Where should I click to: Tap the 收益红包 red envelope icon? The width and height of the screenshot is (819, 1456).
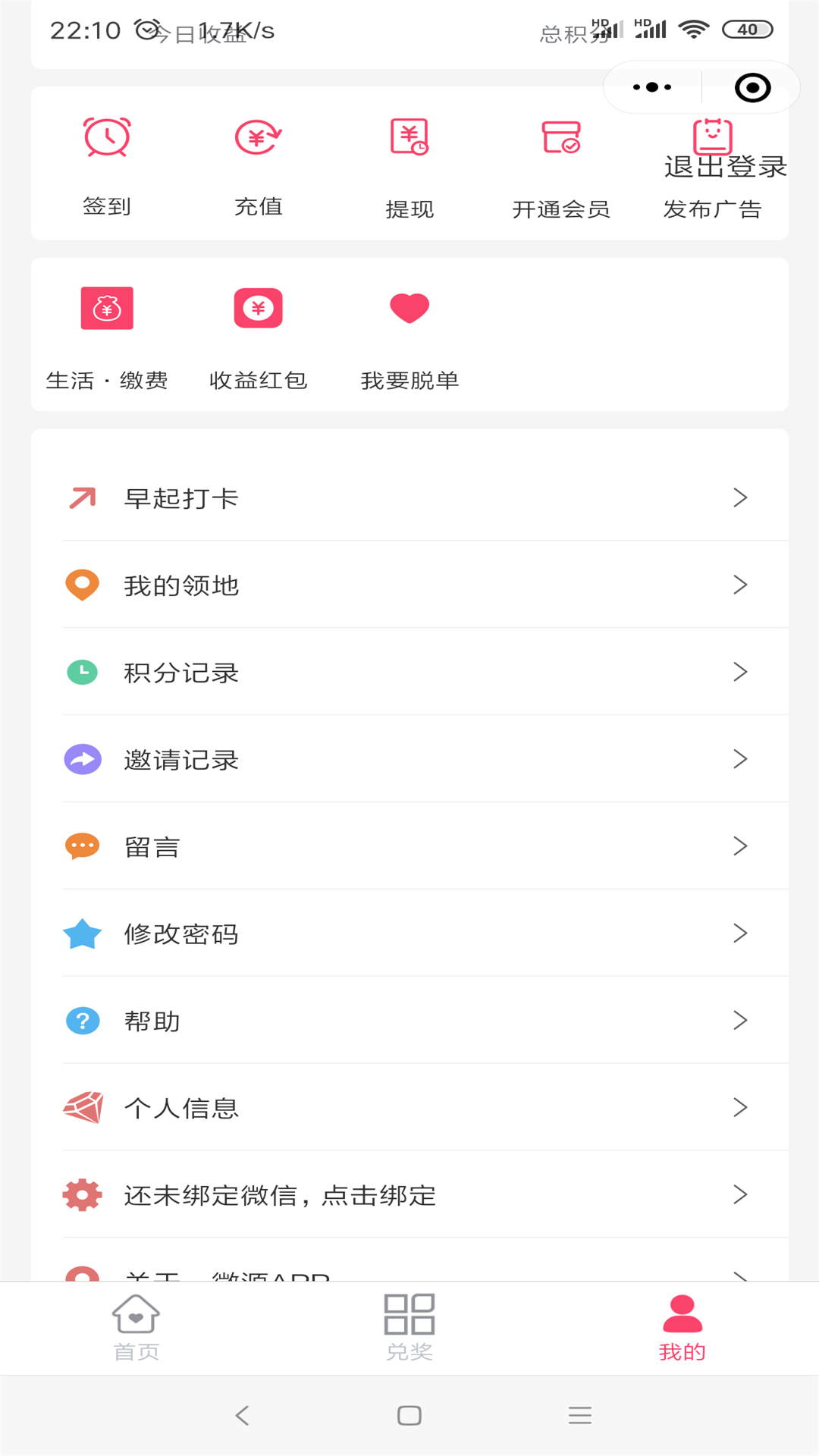pyautogui.click(x=258, y=308)
